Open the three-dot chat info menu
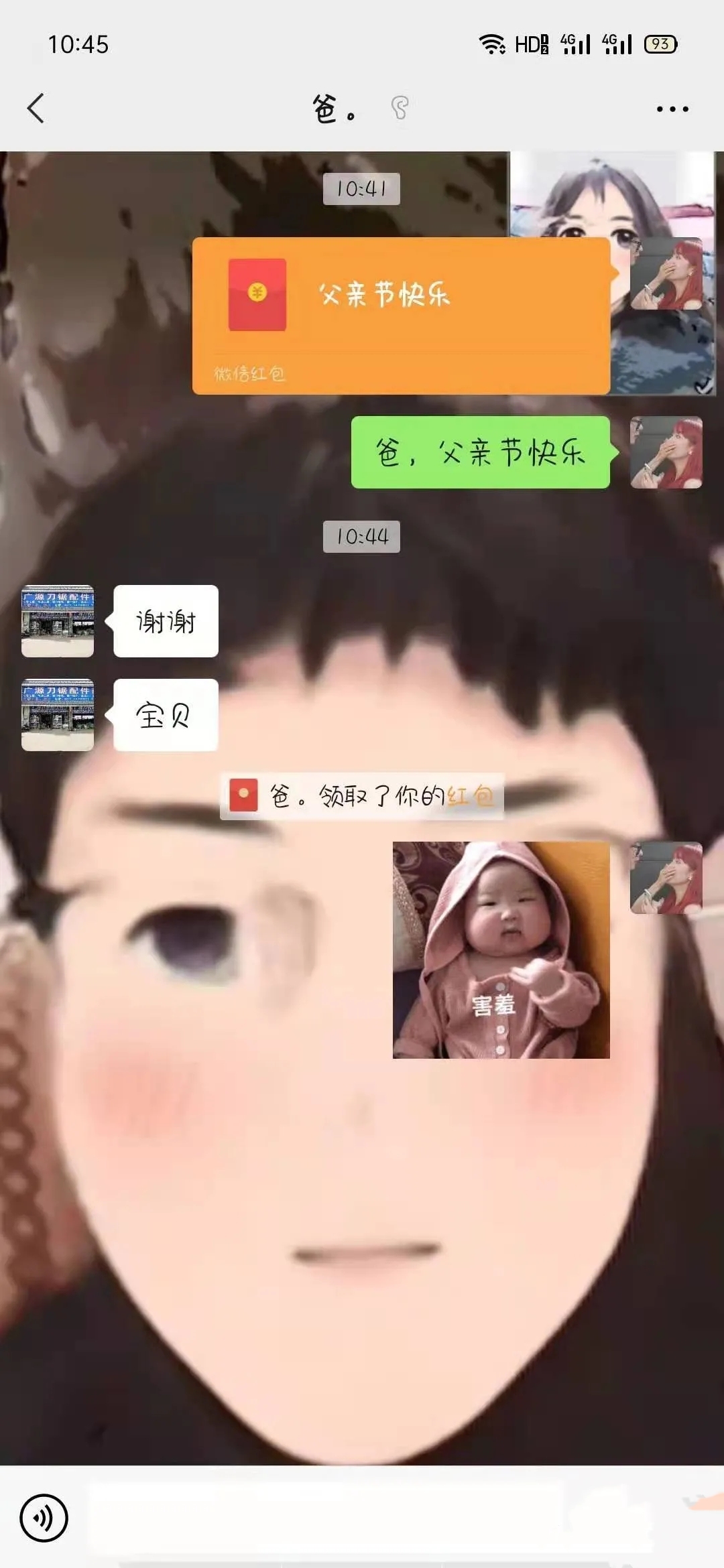 [x=672, y=109]
